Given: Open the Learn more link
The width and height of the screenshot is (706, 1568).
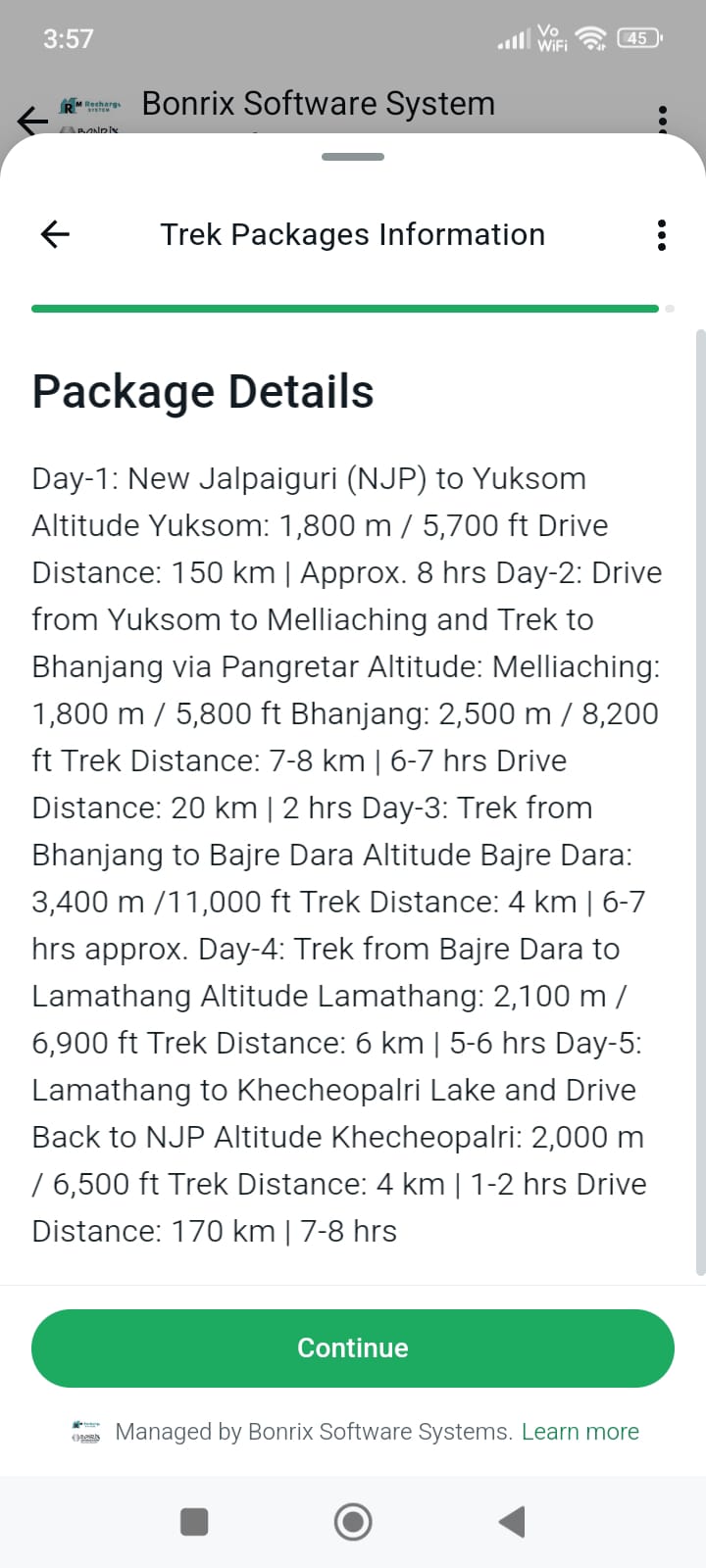Looking at the screenshot, I should tap(580, 1432).
